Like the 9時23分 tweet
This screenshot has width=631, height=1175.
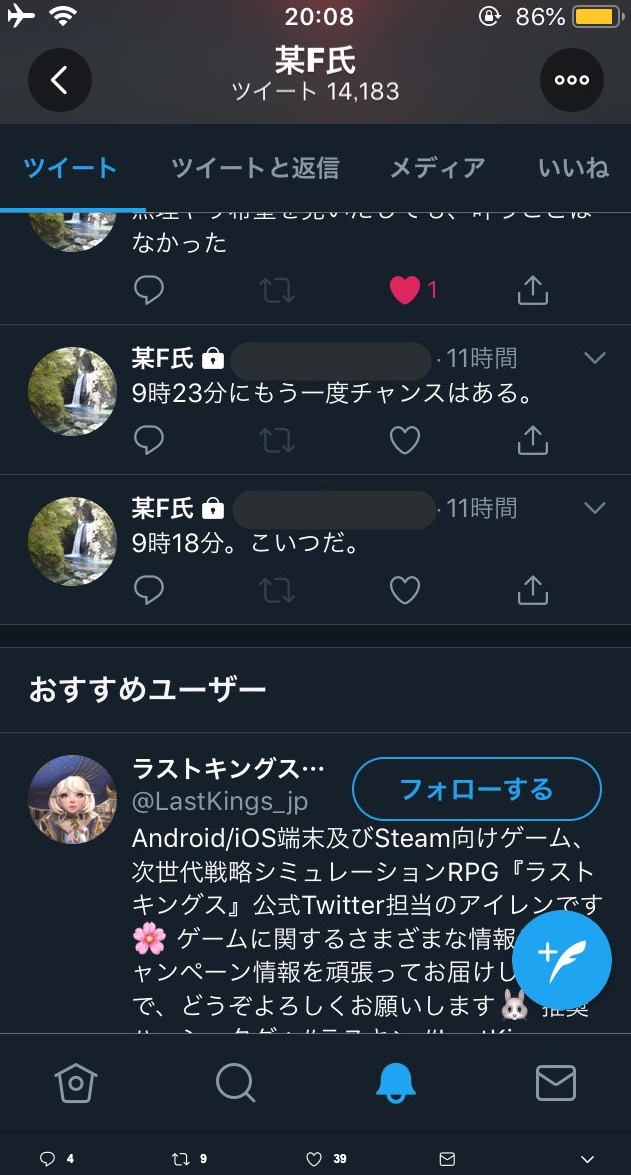coord(404,440)
